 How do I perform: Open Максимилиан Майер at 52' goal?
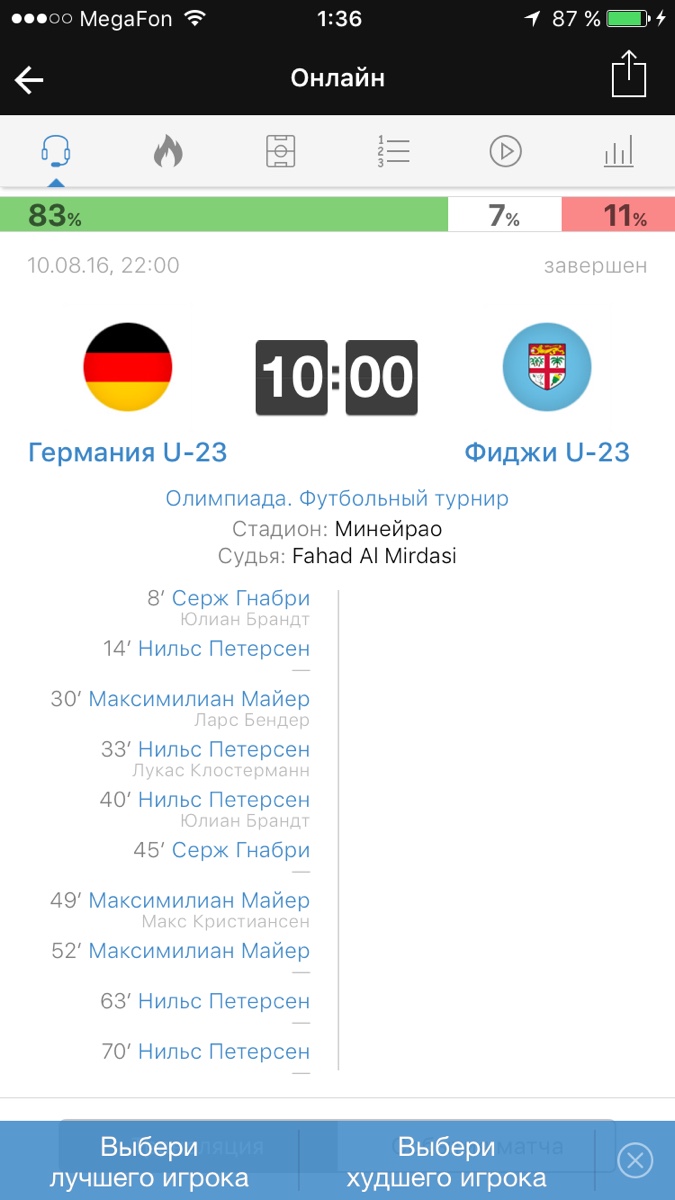click(x=199, y=951)
